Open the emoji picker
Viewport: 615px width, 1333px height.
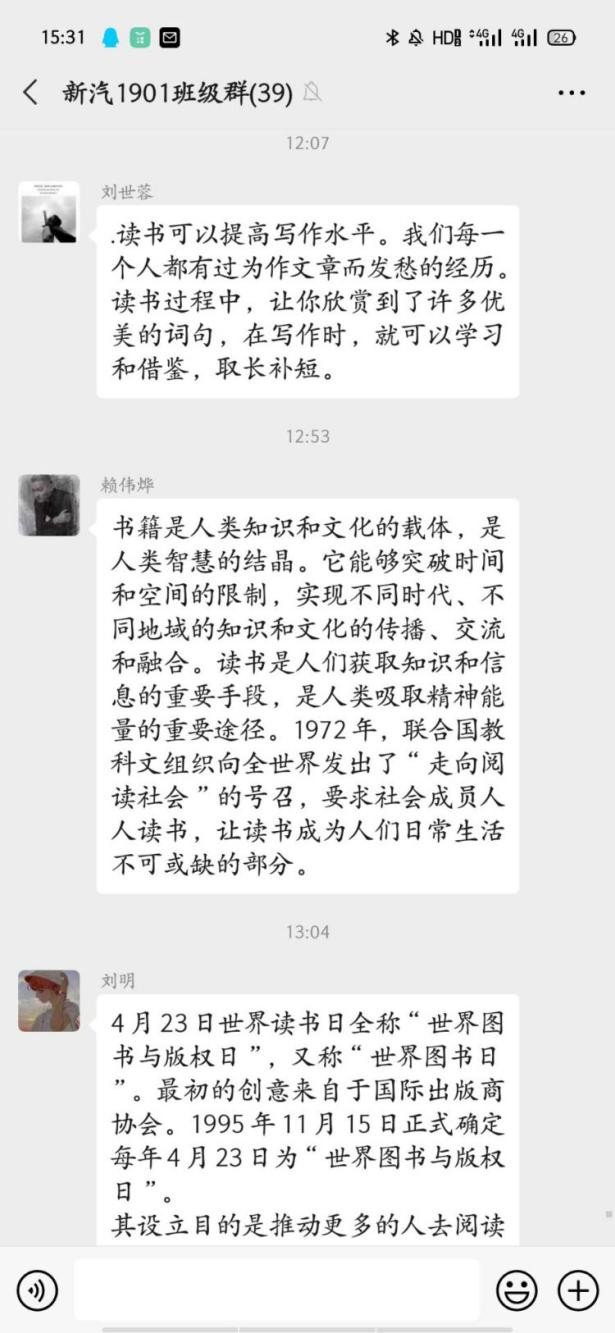(x=516, y=1291)
